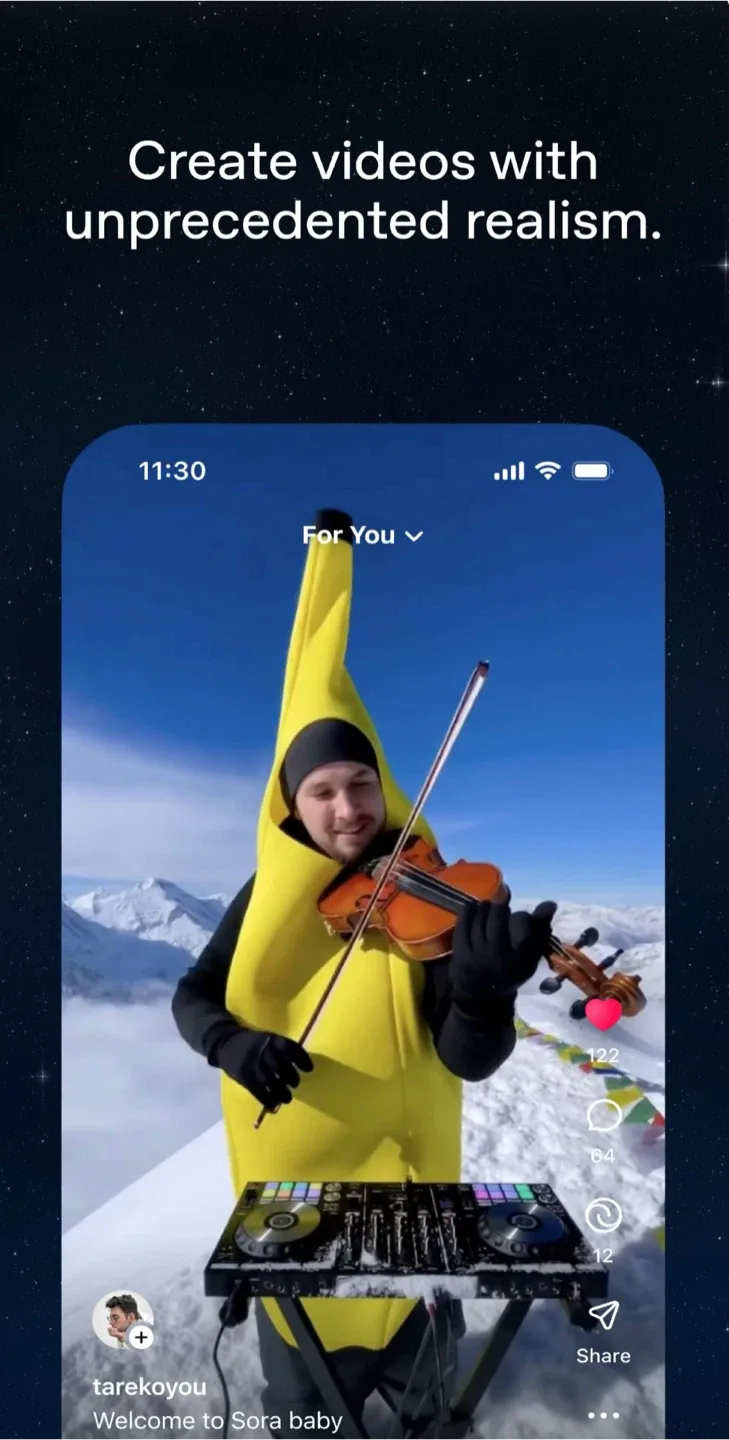Expand the feed options next to For You
Viewport: 729px width, 1440px height.
click(416, 536)
